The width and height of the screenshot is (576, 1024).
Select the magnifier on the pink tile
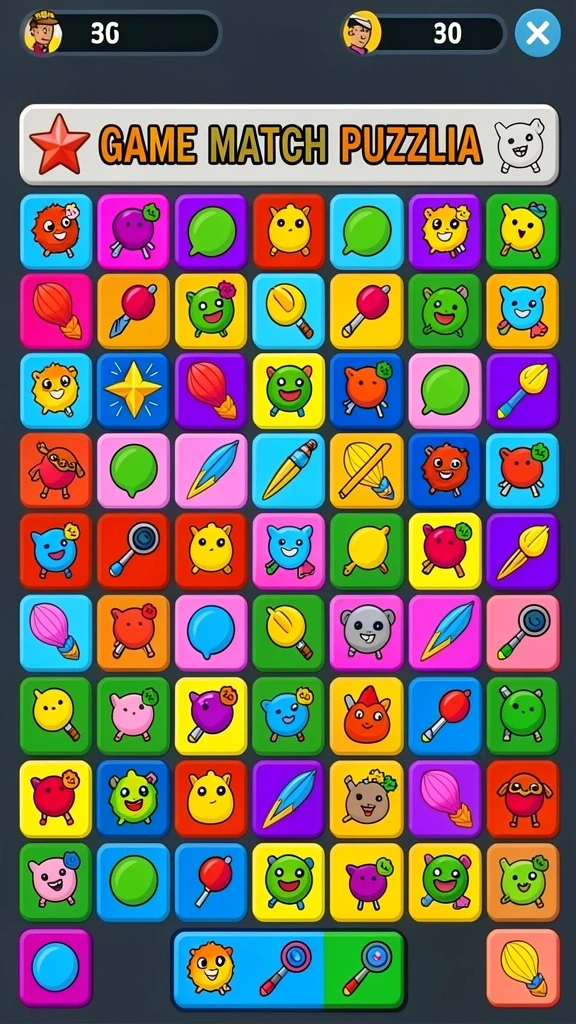coord(523,632)
